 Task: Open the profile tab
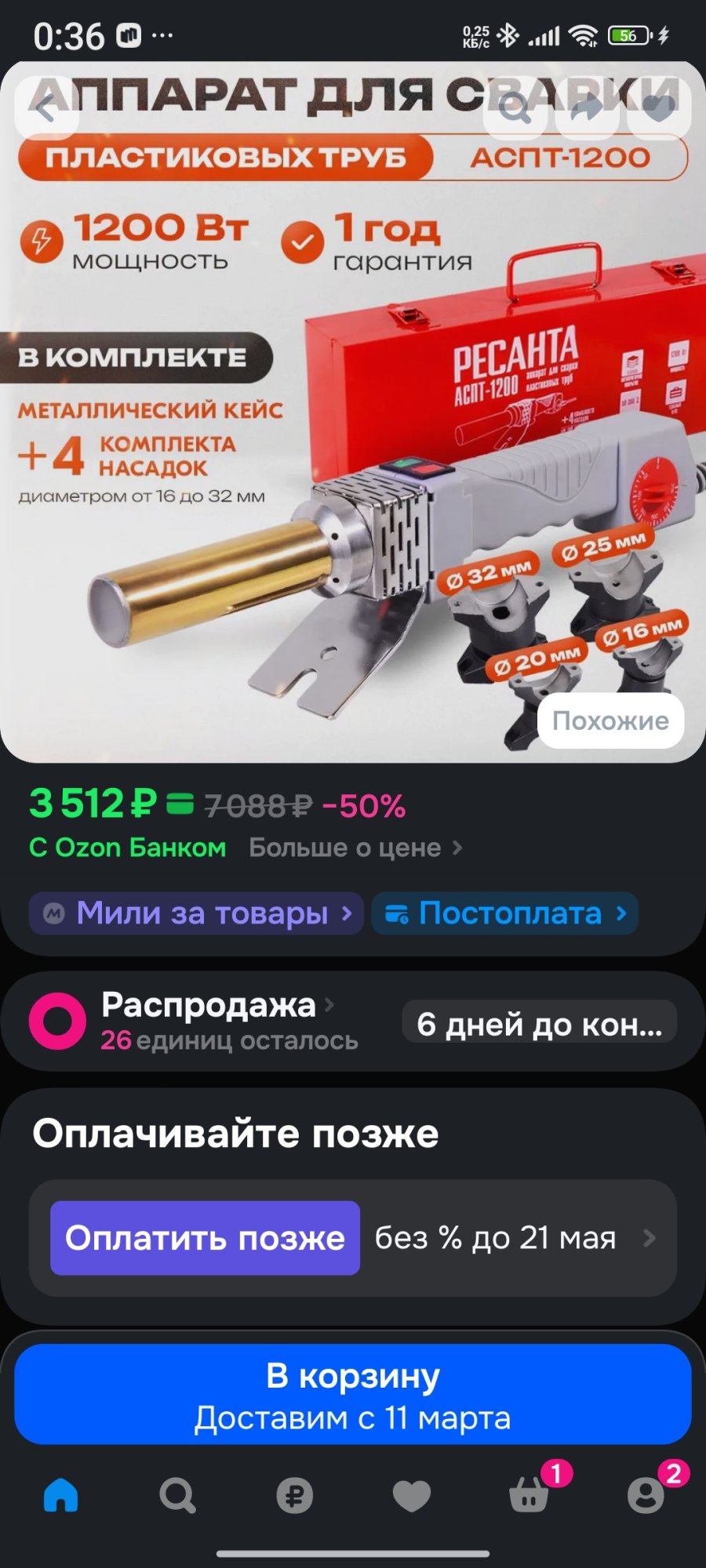[x=646, y=1495]
